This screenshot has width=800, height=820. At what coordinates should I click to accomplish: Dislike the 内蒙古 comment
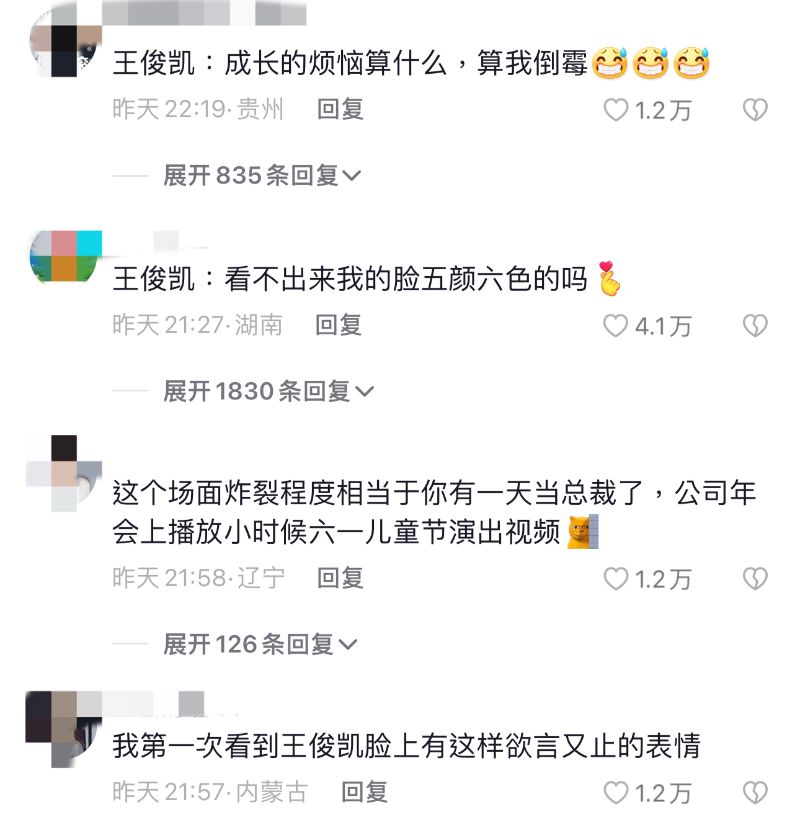[x=755, y=794]
